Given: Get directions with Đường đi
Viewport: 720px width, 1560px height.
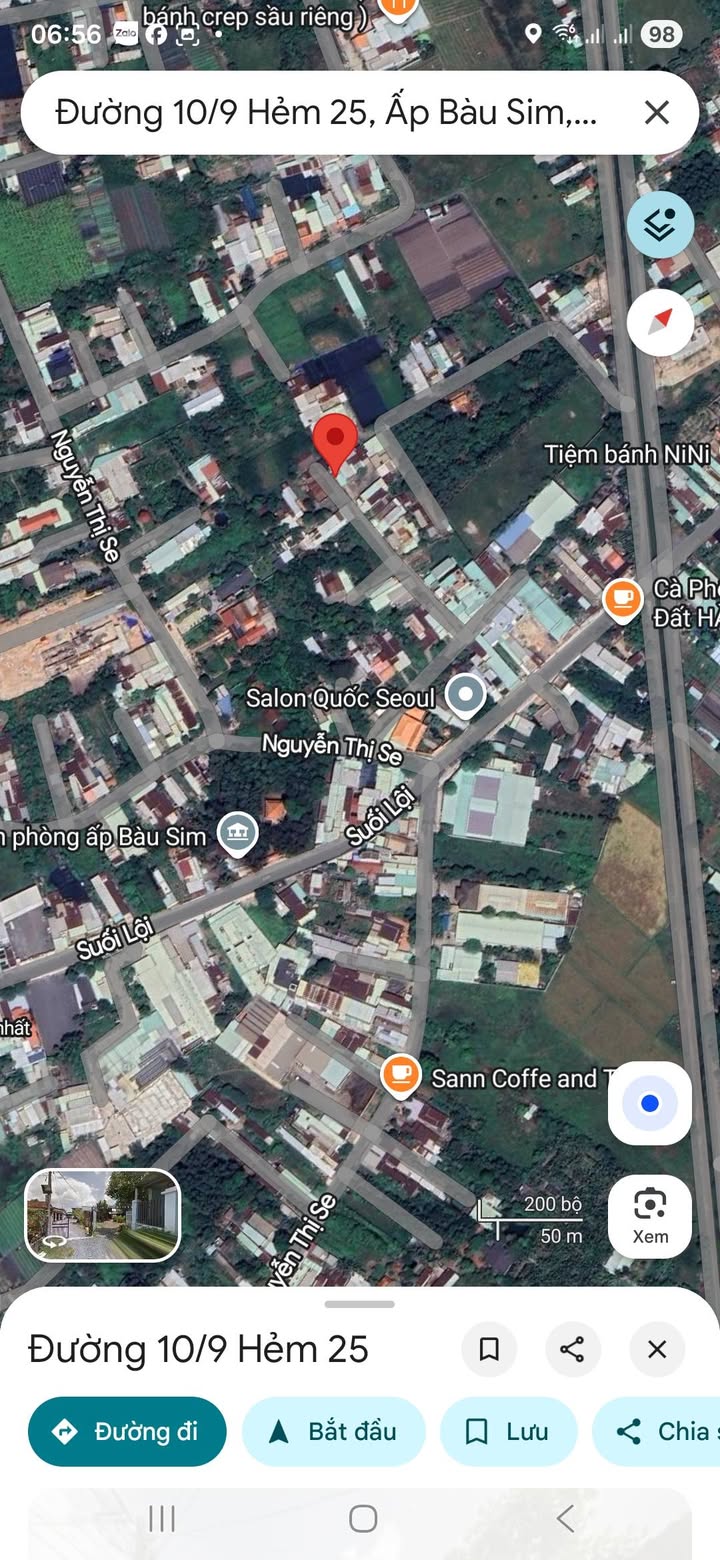Looking at the screenshot, I should [x=127, y=1431].
